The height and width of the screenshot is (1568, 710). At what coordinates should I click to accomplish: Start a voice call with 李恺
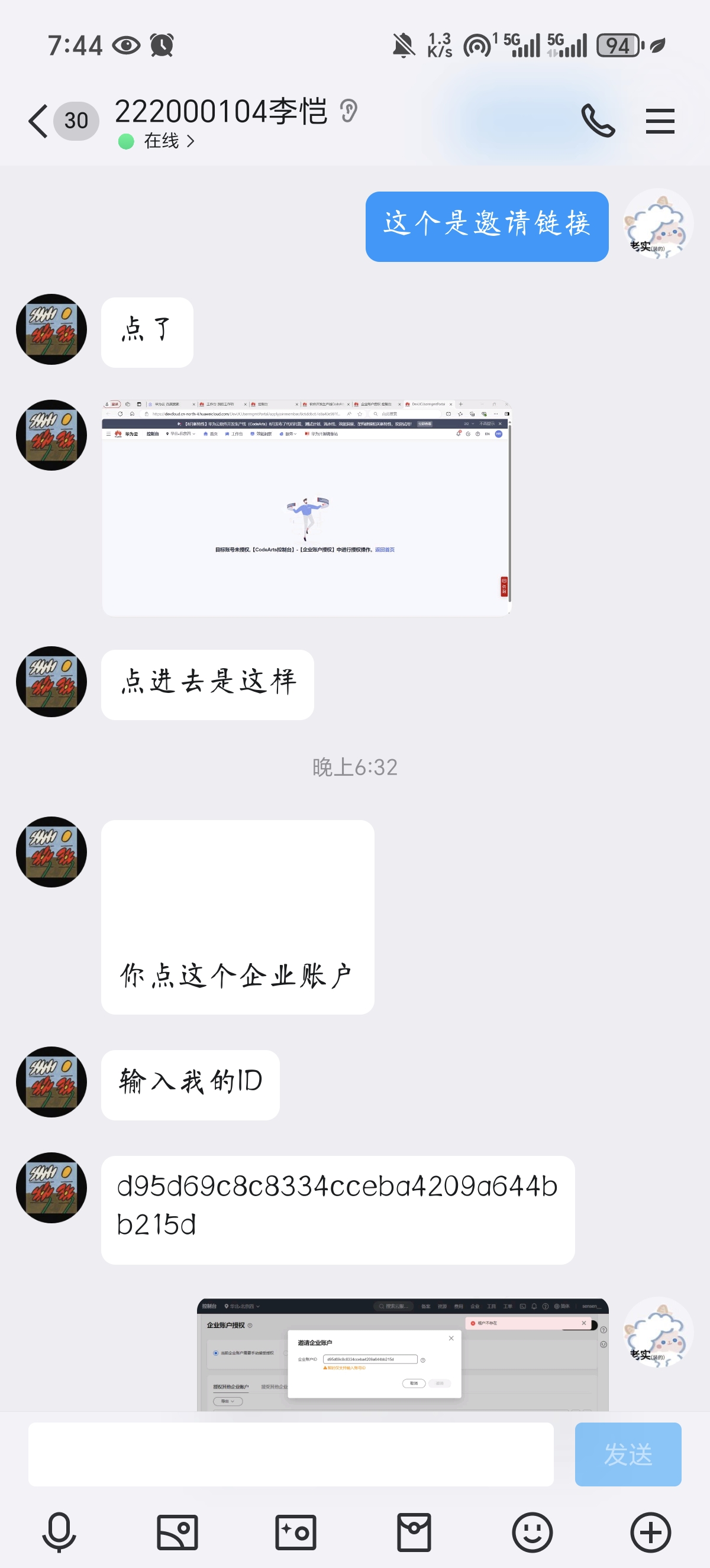click(598, 121)
